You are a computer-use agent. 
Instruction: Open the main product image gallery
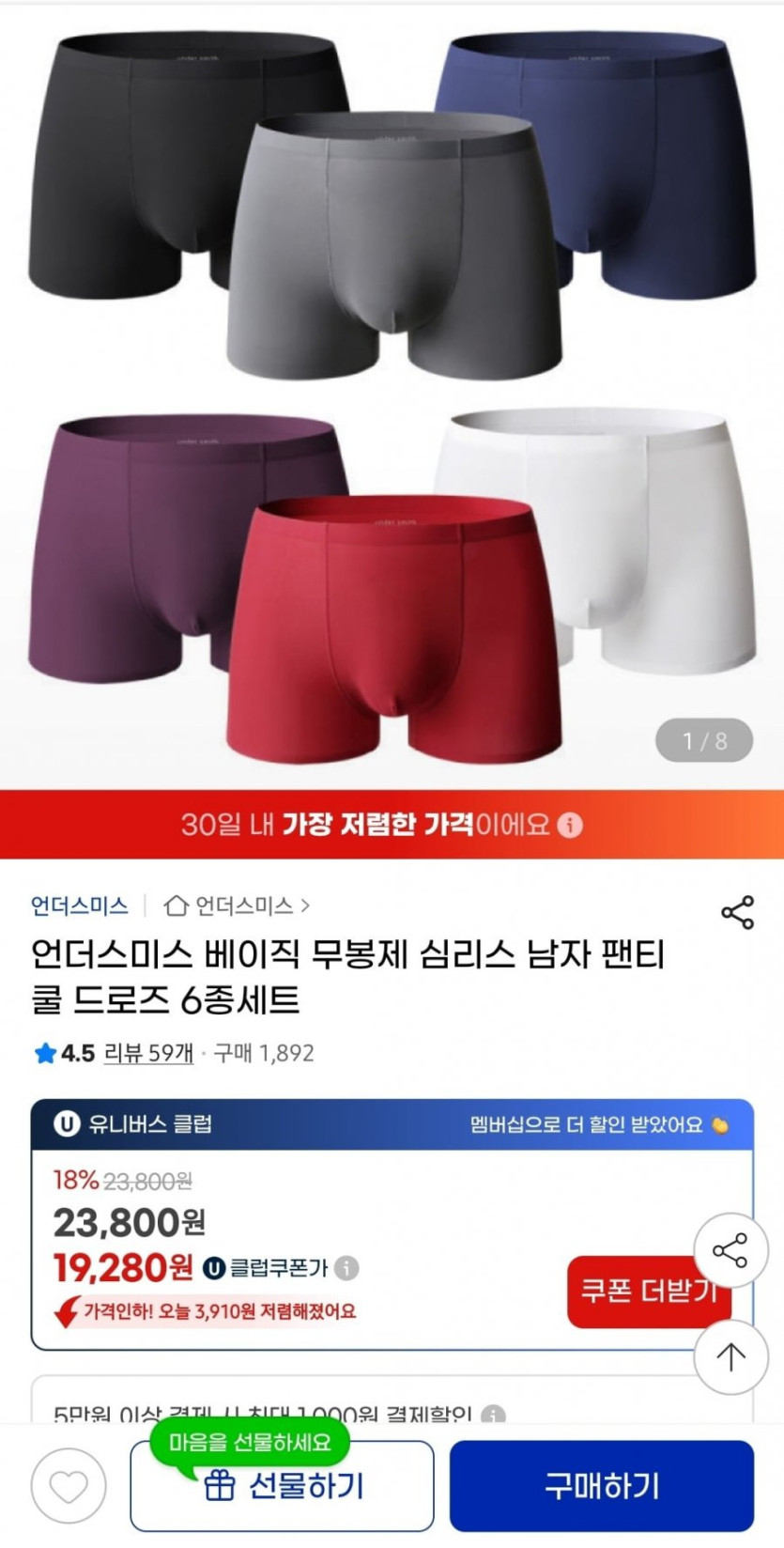(x=392, y=395)
